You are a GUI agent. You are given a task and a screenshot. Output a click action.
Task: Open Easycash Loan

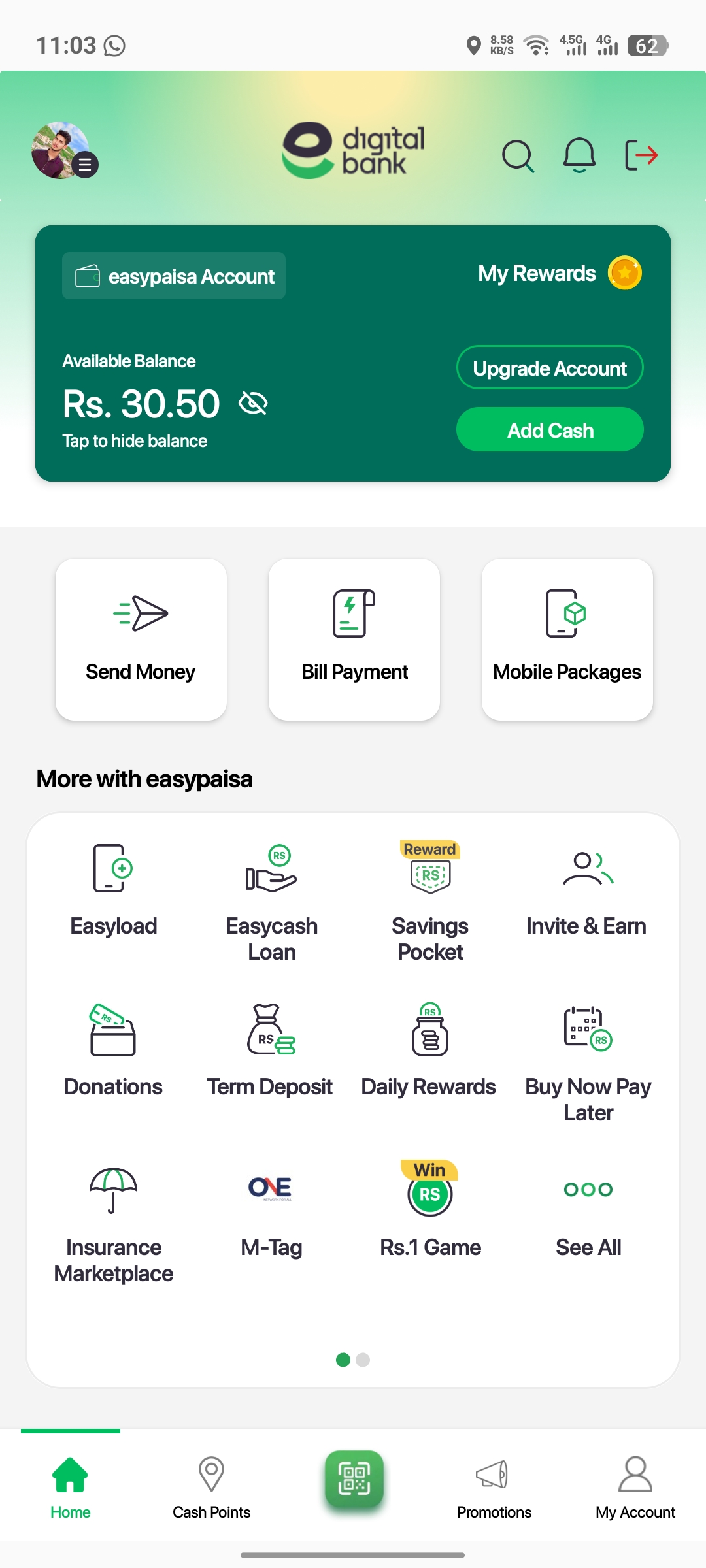click(272, 902)
